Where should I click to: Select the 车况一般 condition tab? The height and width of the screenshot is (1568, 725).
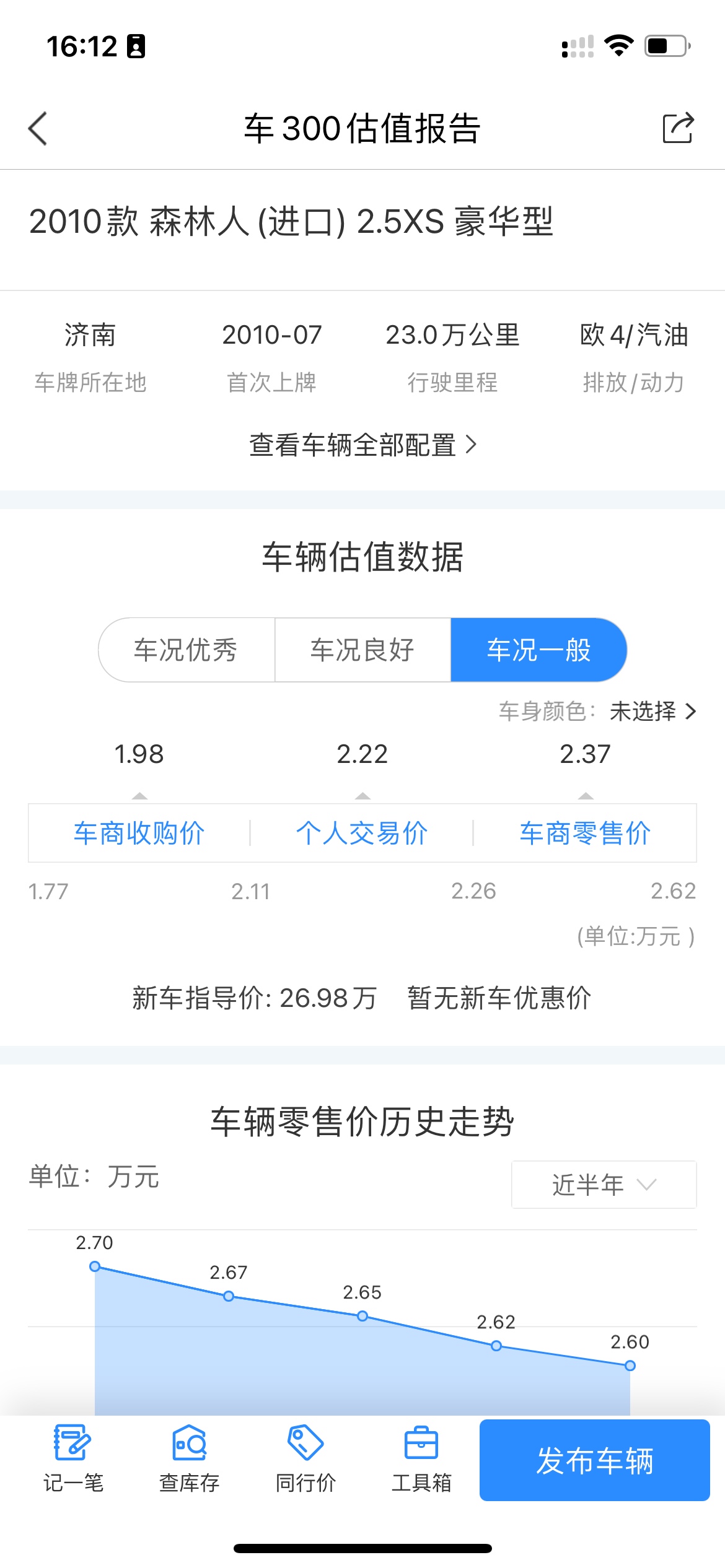point(538,650)
